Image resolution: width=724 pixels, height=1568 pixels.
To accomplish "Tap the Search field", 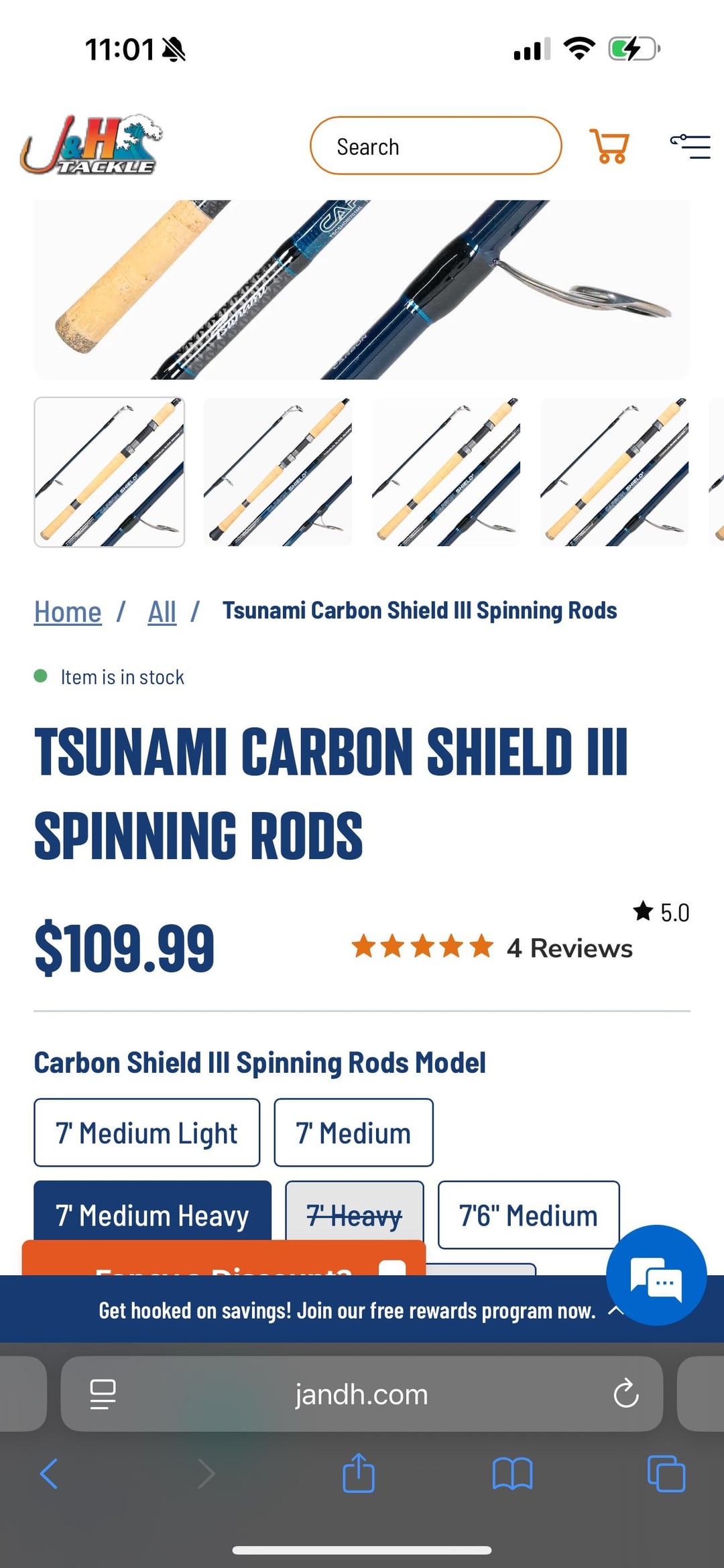I will pos(435,146).
